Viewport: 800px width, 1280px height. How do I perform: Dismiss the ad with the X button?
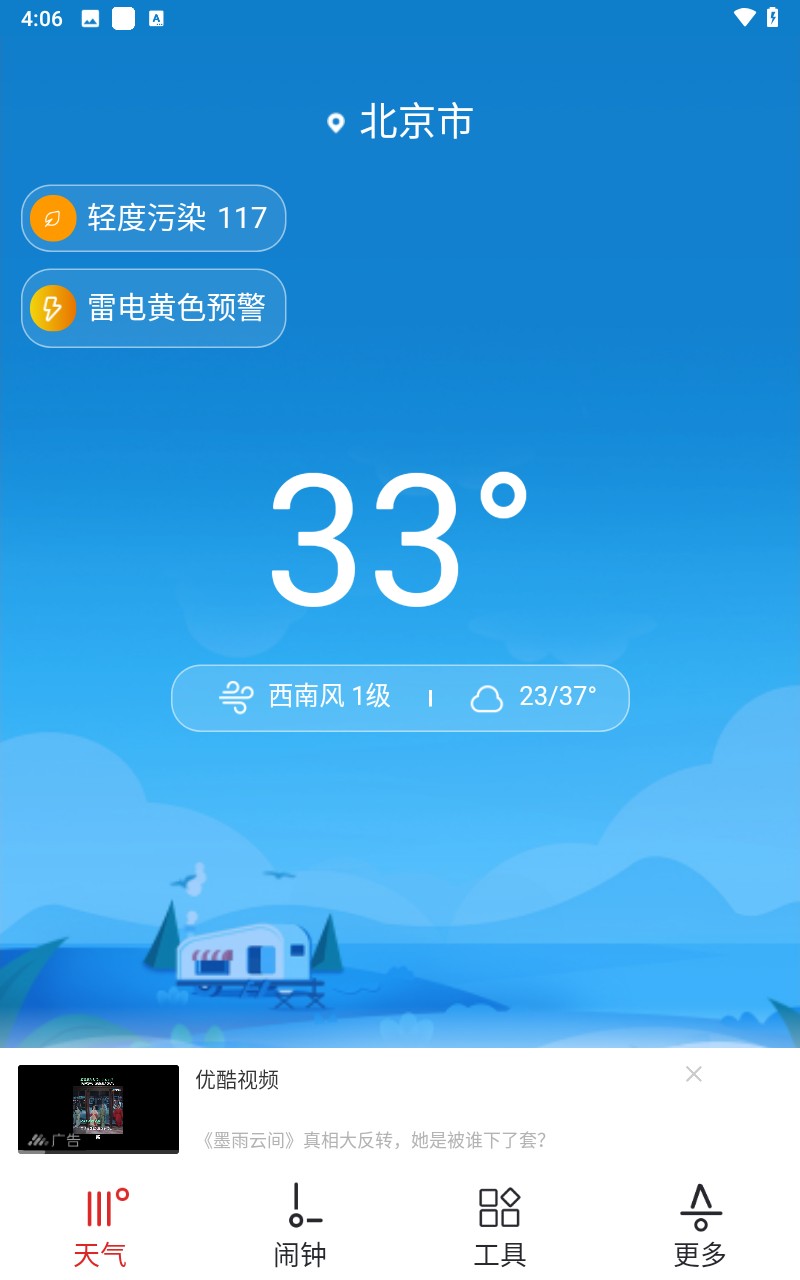694,1074
